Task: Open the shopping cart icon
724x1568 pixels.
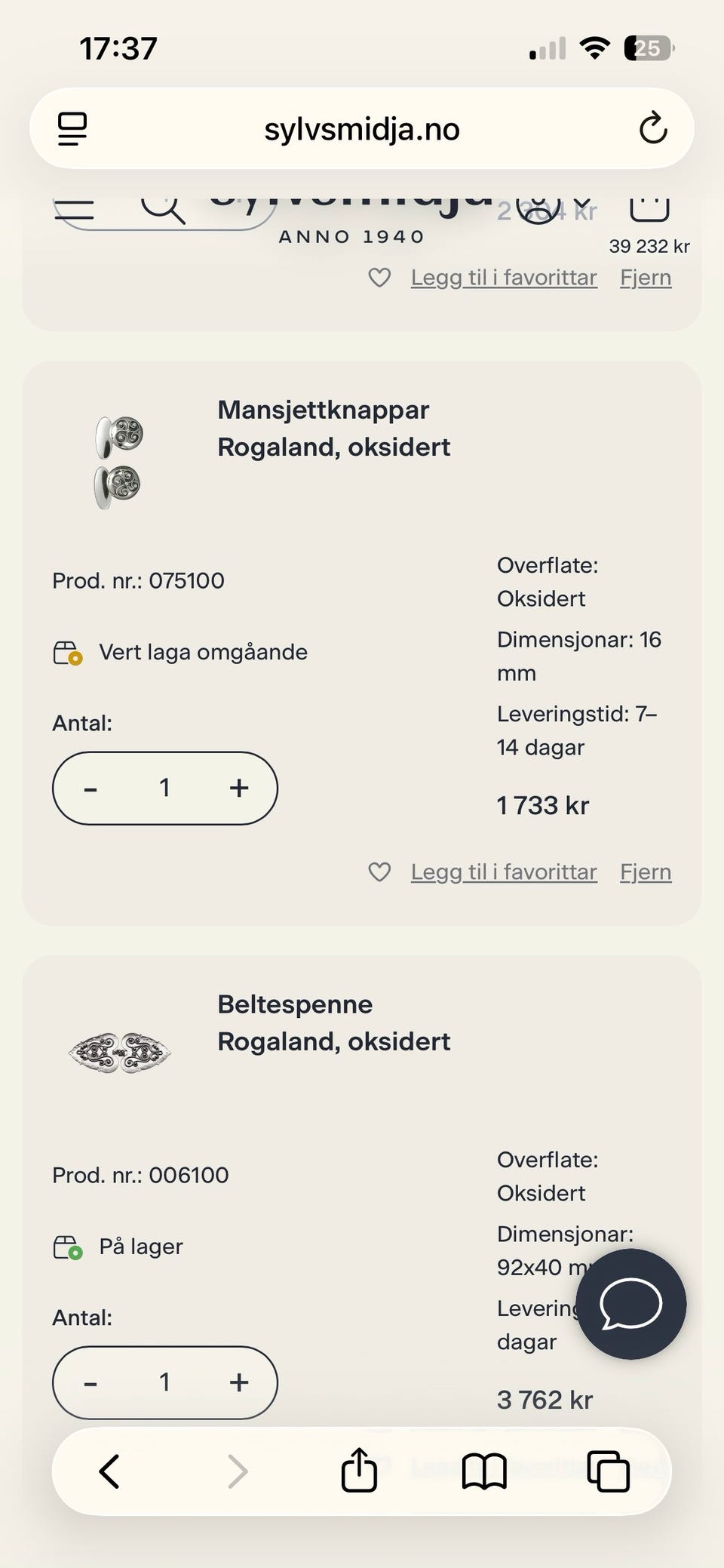Action: click(649, 209)
